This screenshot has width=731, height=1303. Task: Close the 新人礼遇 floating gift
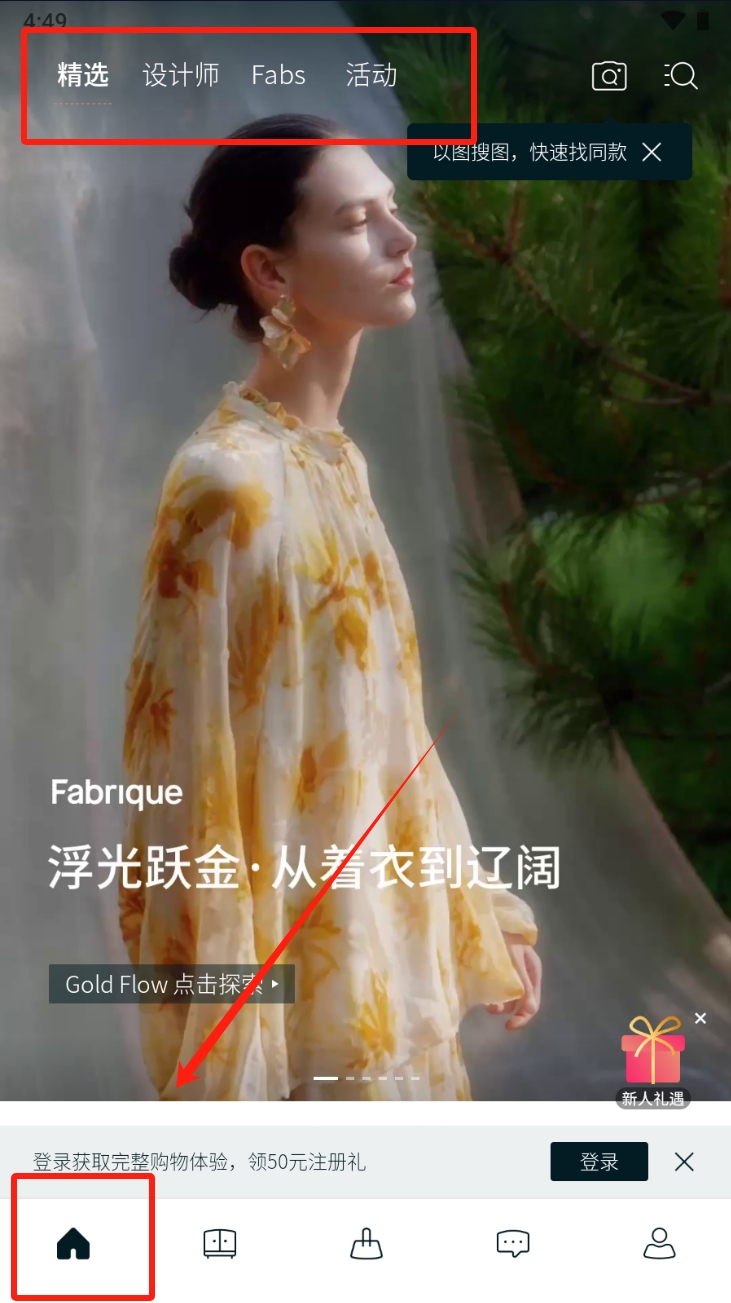click(x=700, y=1018)
